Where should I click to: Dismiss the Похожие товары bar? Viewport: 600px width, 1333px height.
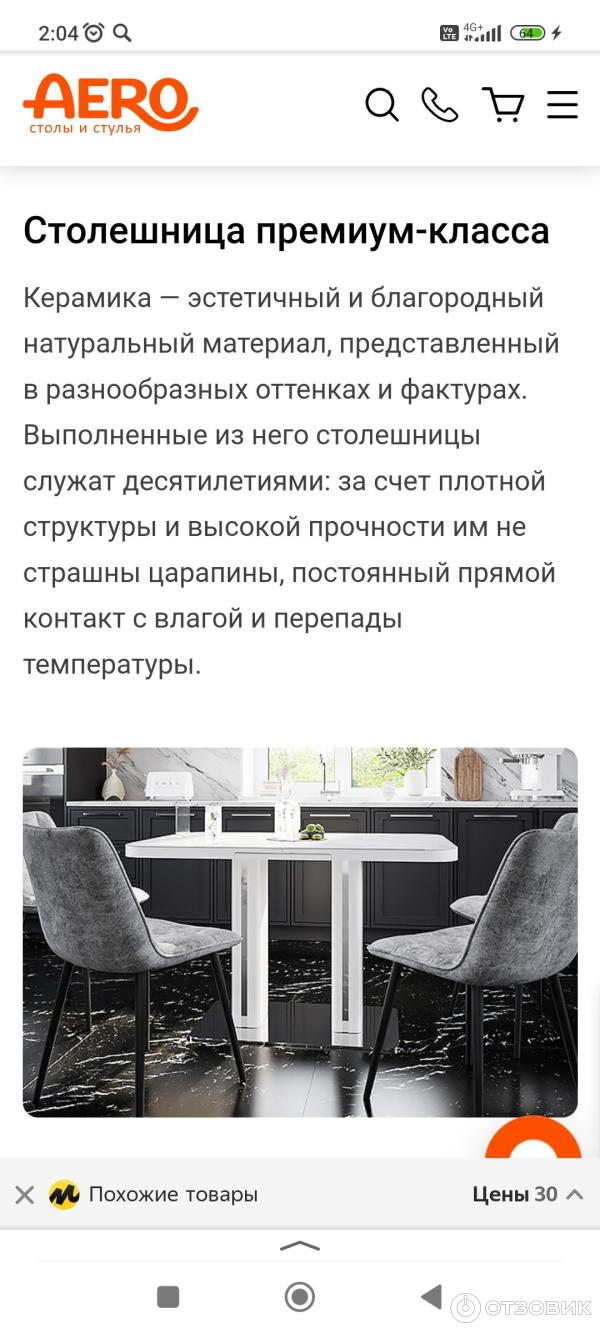(25, 1194)
